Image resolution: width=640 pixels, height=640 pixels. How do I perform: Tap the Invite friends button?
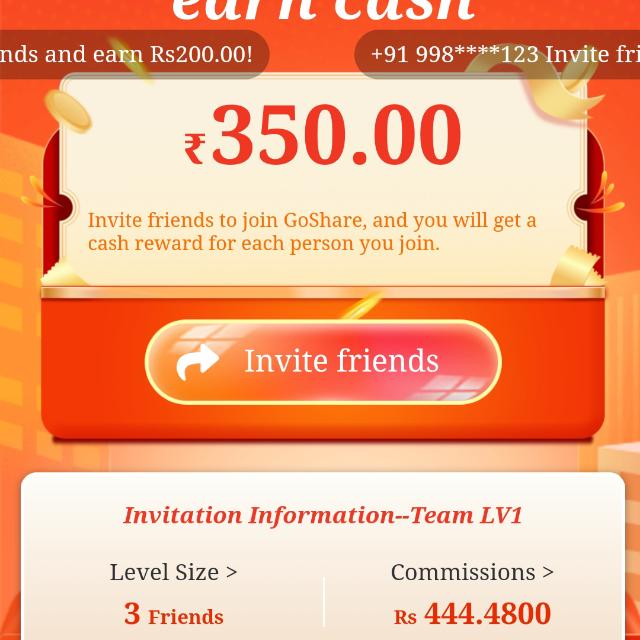click(322, 361)
